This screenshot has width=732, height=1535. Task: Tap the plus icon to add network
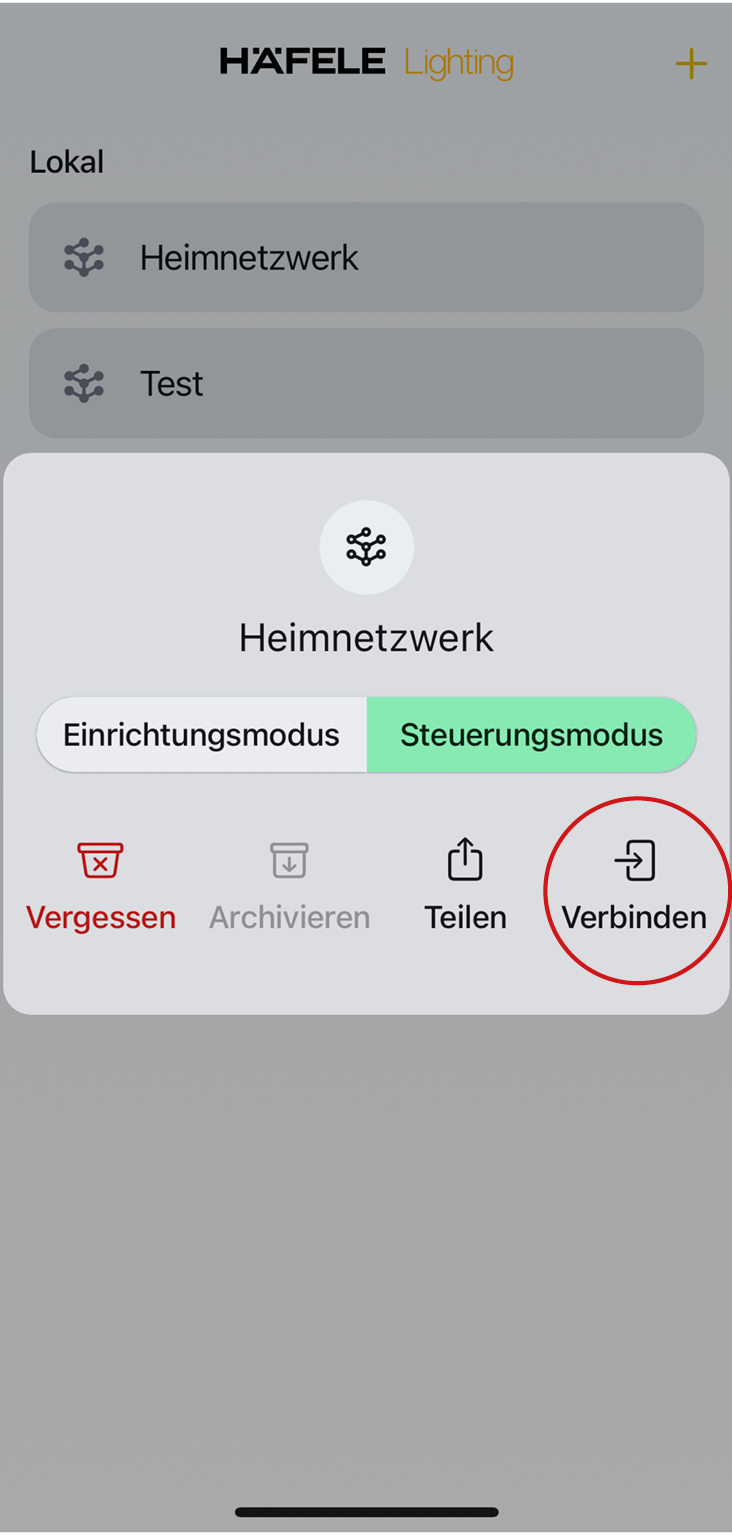tap(690, 65)
